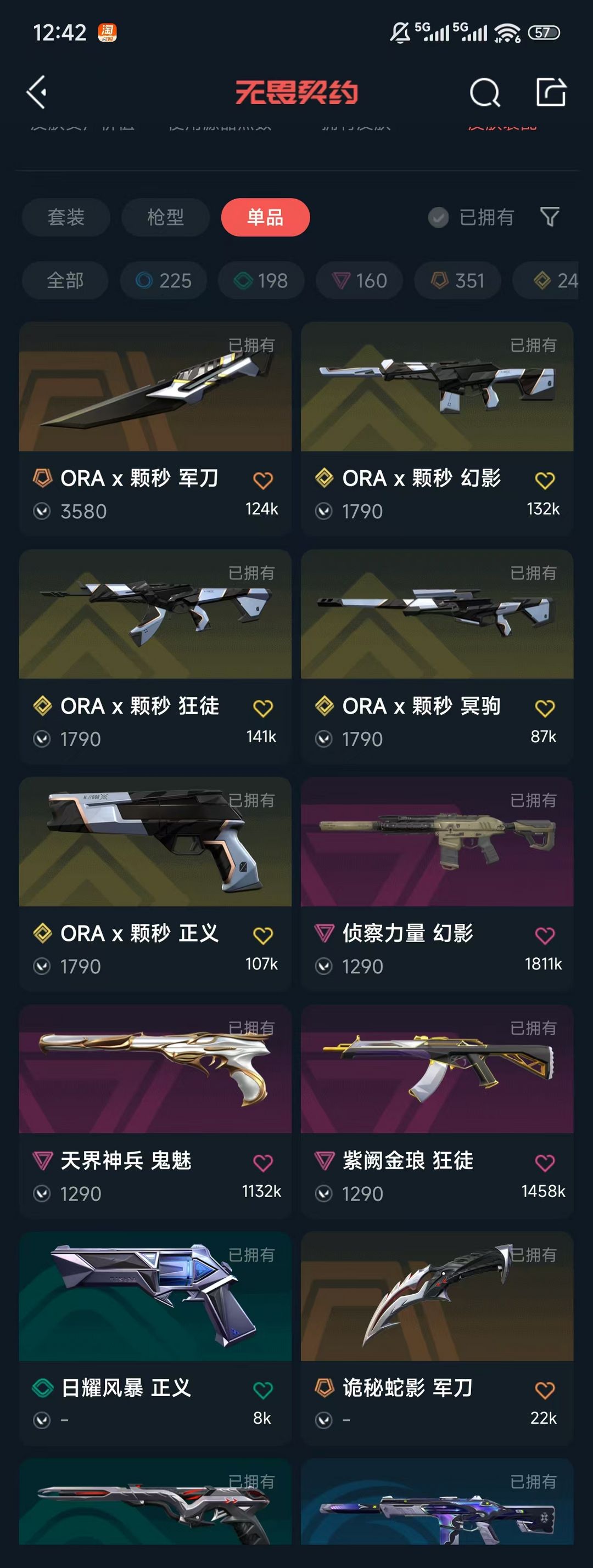
Task: Open the filter funnel icon
Action: (549, 217)
